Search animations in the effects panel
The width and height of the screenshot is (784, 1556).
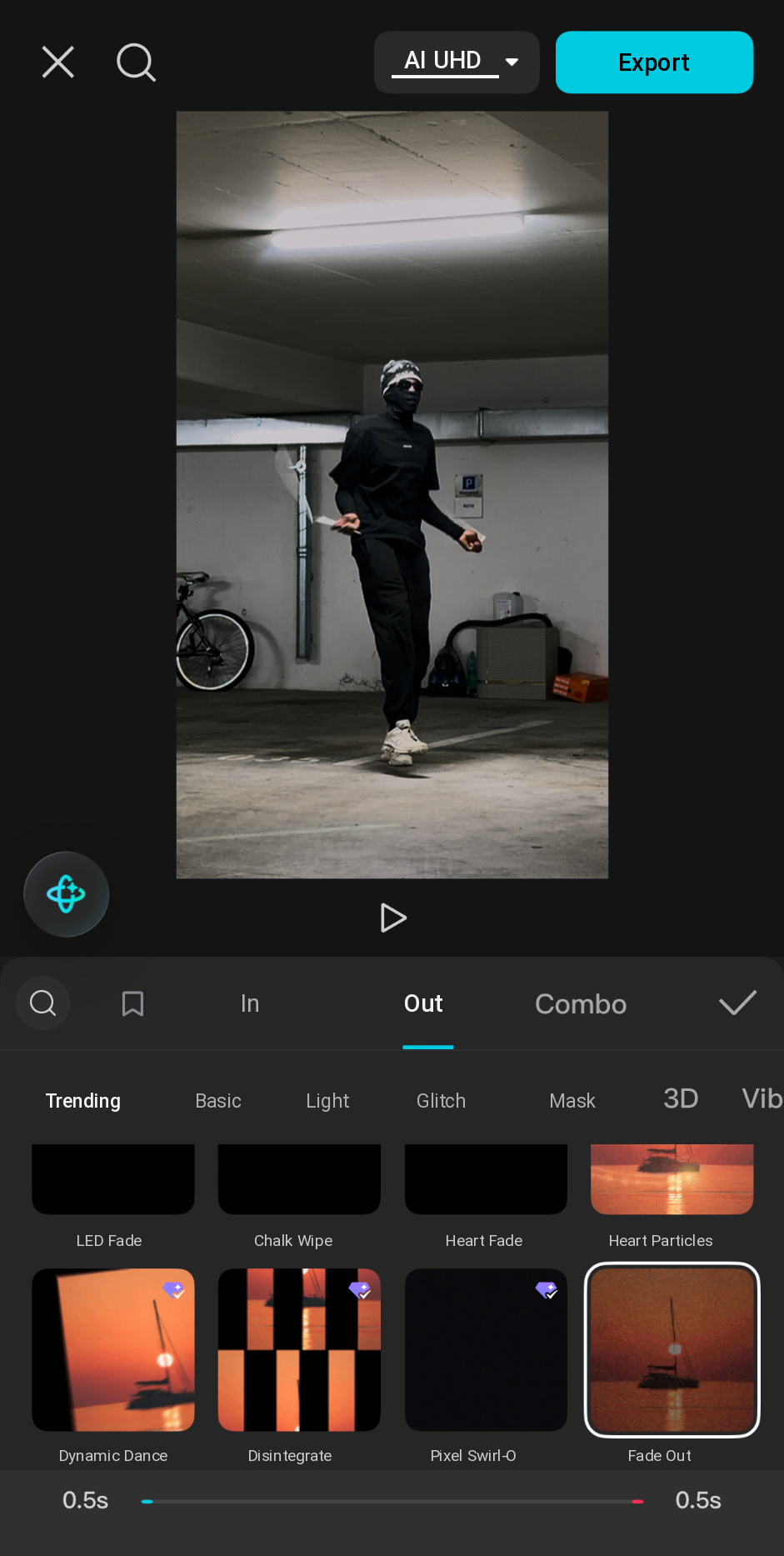pyautogui.click(x=43, y=1003)
